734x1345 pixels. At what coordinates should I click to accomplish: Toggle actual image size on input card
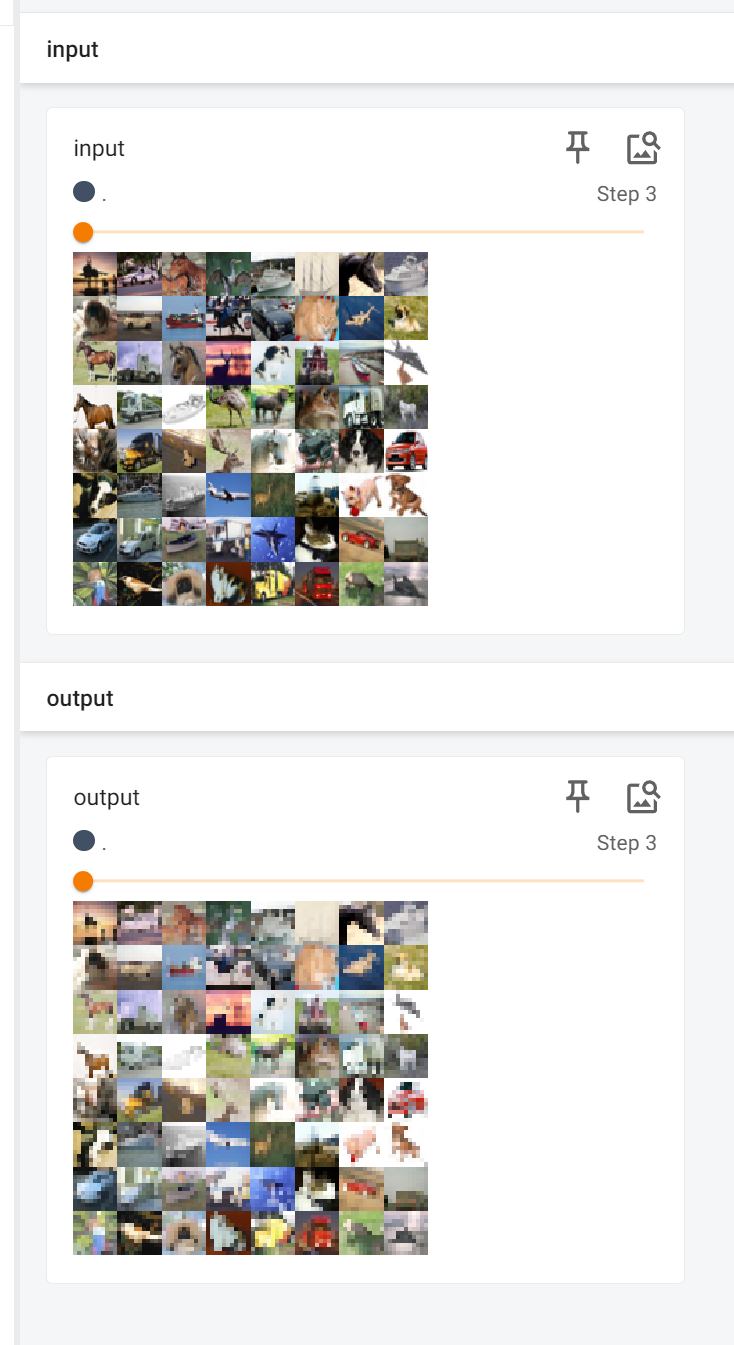point(643,148)
